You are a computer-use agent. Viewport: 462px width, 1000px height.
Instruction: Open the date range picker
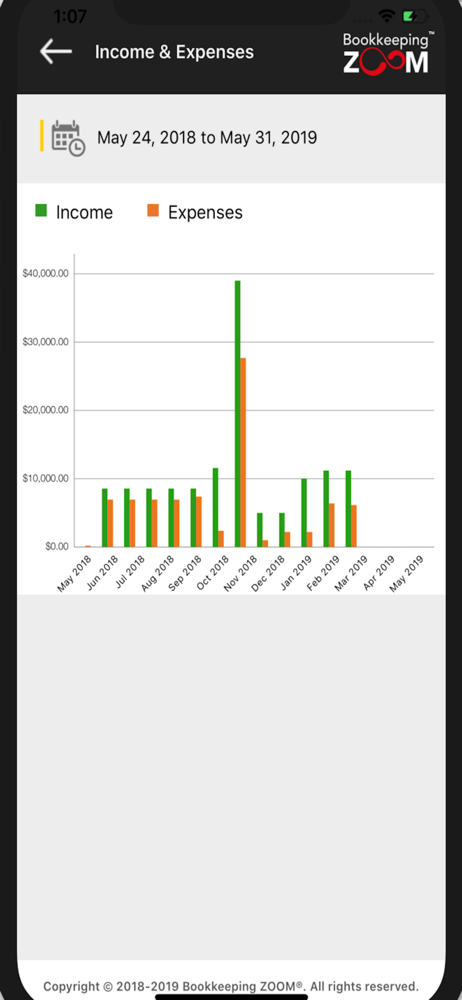(x=231, y=138)
